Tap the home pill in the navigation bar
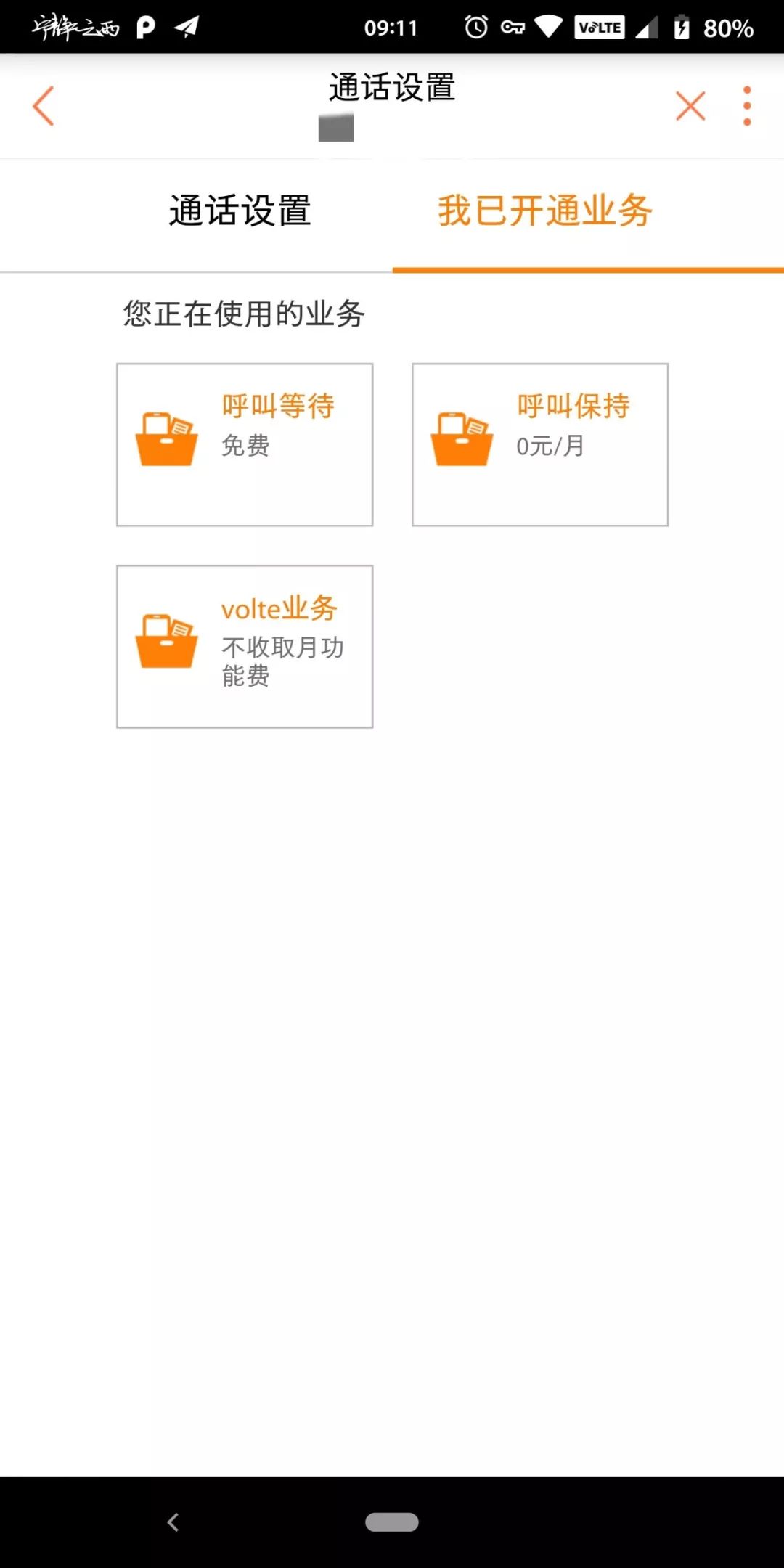 [392, 1522]
